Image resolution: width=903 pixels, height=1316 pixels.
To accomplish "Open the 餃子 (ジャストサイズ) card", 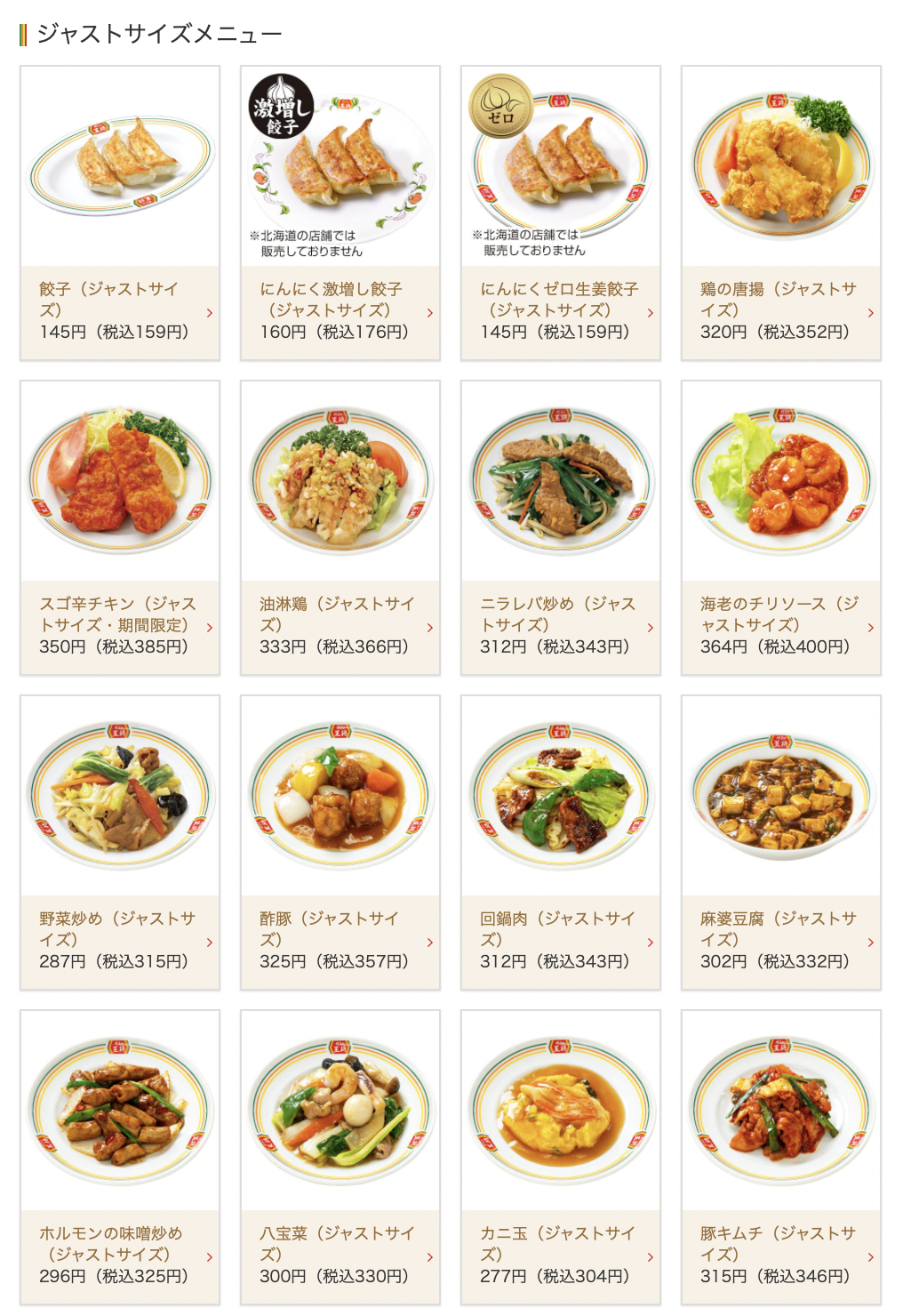I will point(120,213).
